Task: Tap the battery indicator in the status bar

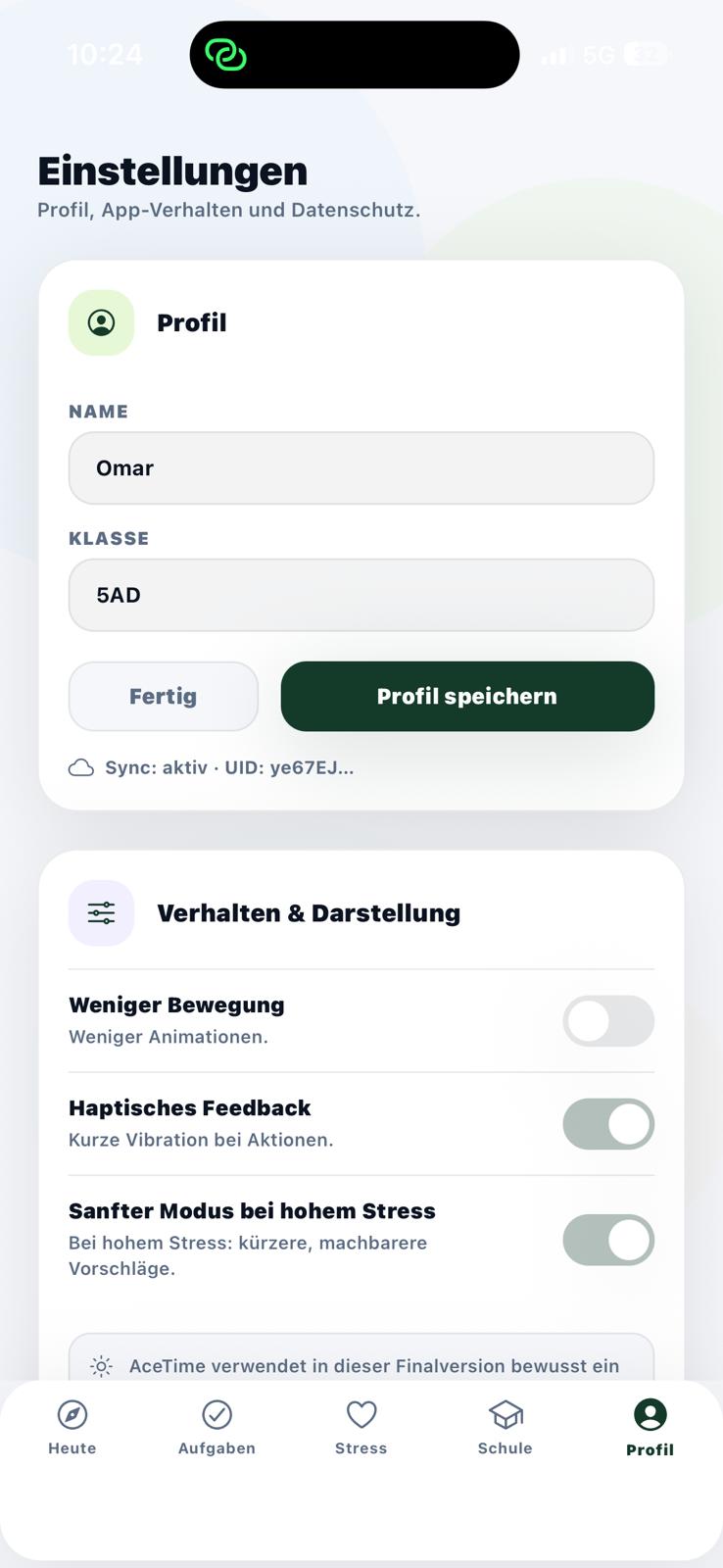Action: coord(646,54)
